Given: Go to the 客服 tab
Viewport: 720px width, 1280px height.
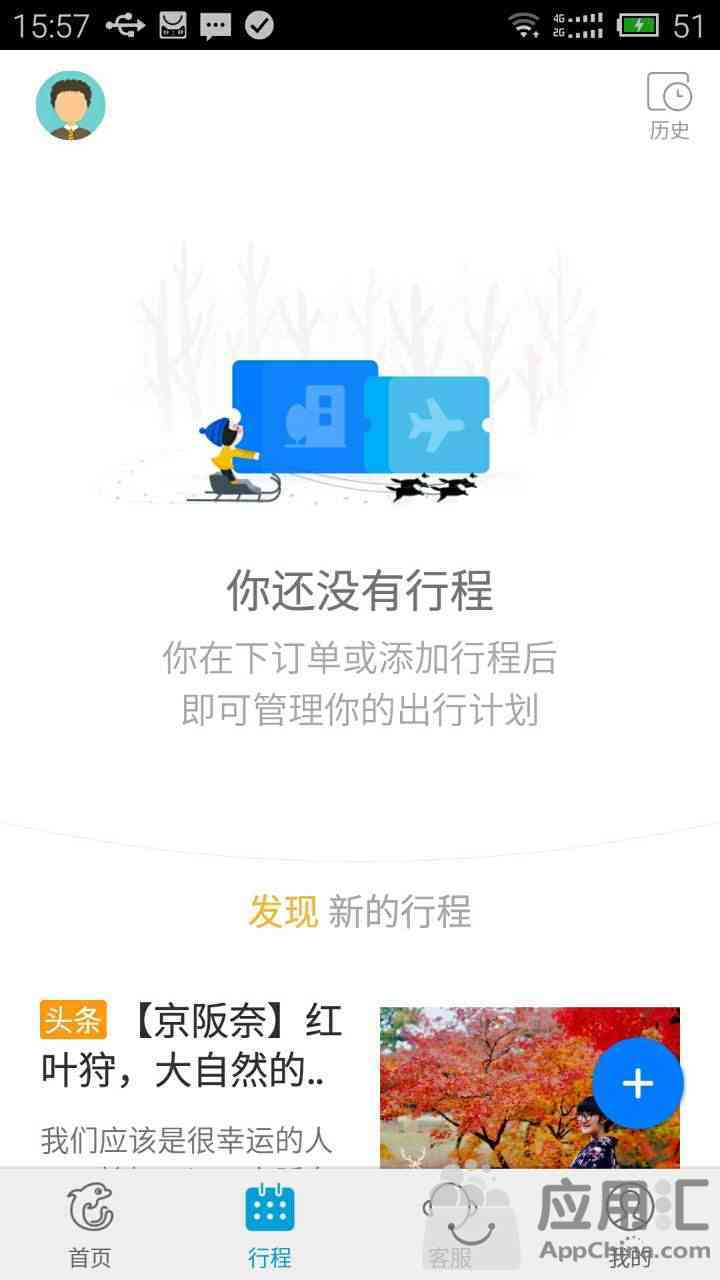Looking at the screenshot, I should [450, 1224].
